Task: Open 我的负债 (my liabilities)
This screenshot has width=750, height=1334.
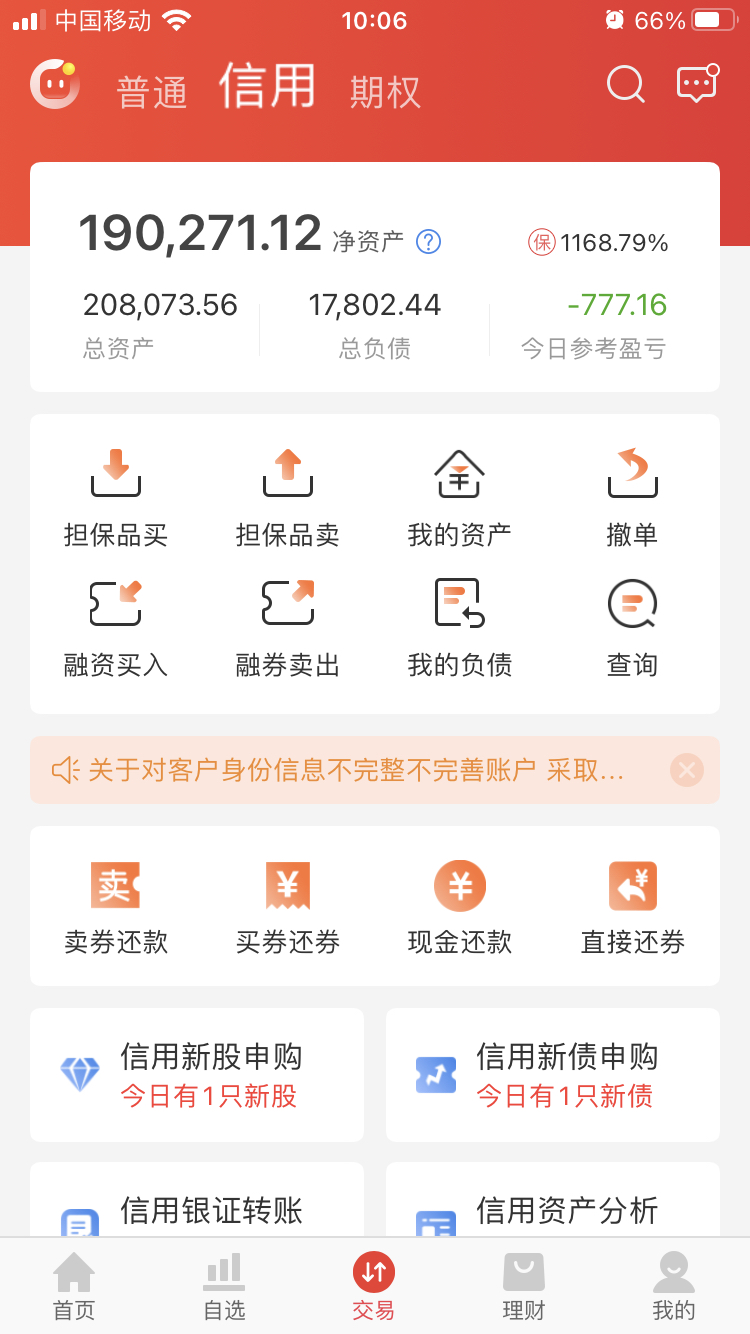Action: (x=459, y=625)
